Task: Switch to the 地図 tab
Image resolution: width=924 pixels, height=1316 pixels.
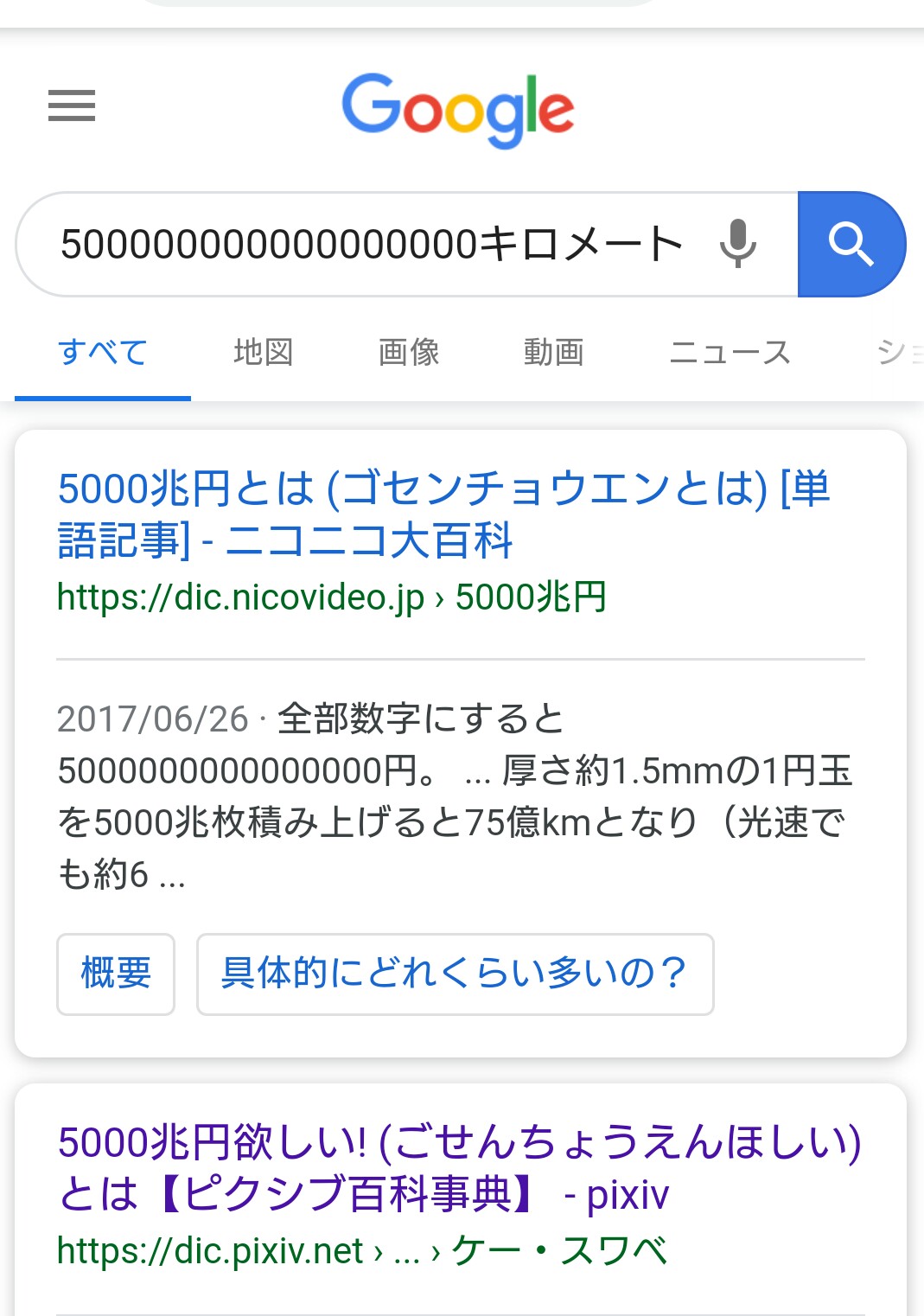Action: point(264,353)
